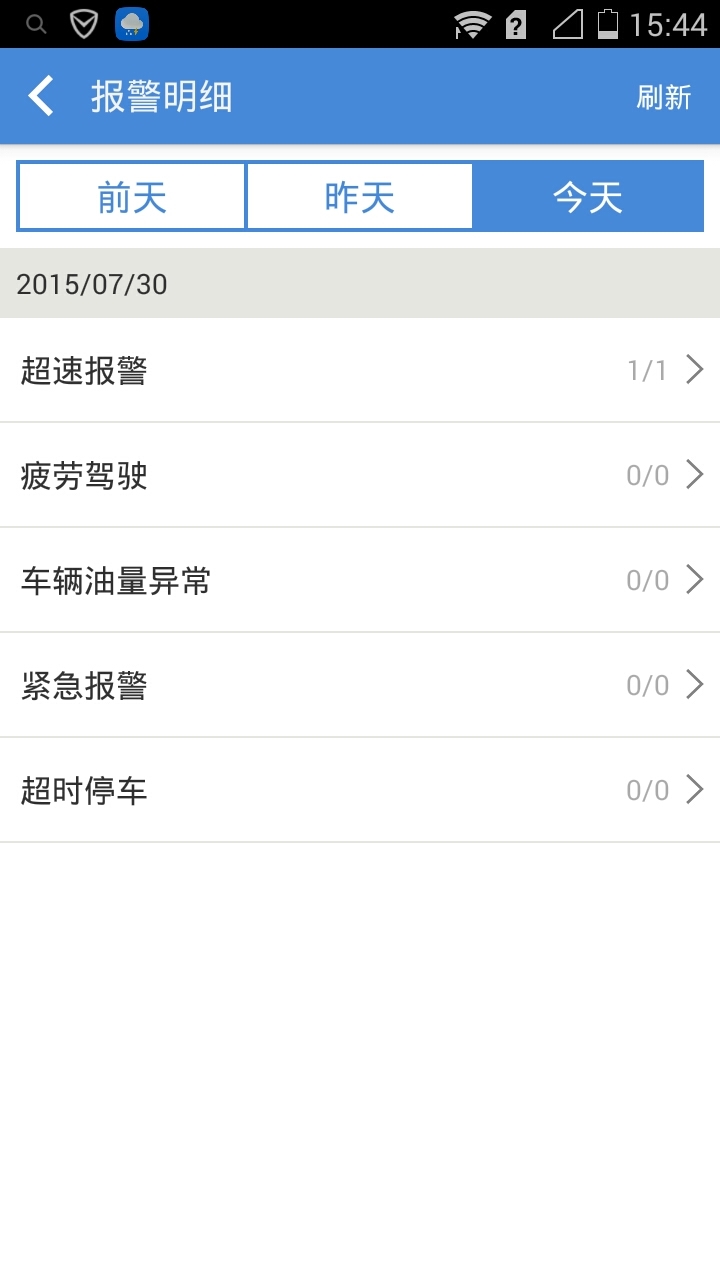The width and height of the screenshot is (720, 1280).
Task: Open the 超速报警 row
Action: pos(360,371)
